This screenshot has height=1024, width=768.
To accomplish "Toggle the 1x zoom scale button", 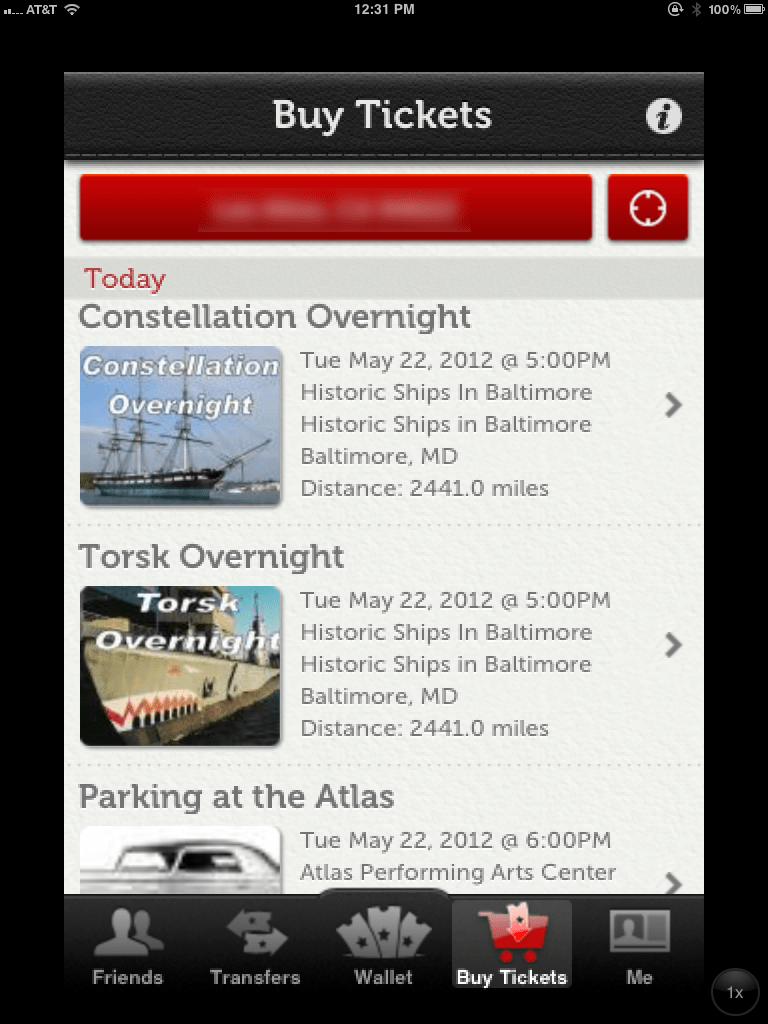I will click(x=735, y=992).
